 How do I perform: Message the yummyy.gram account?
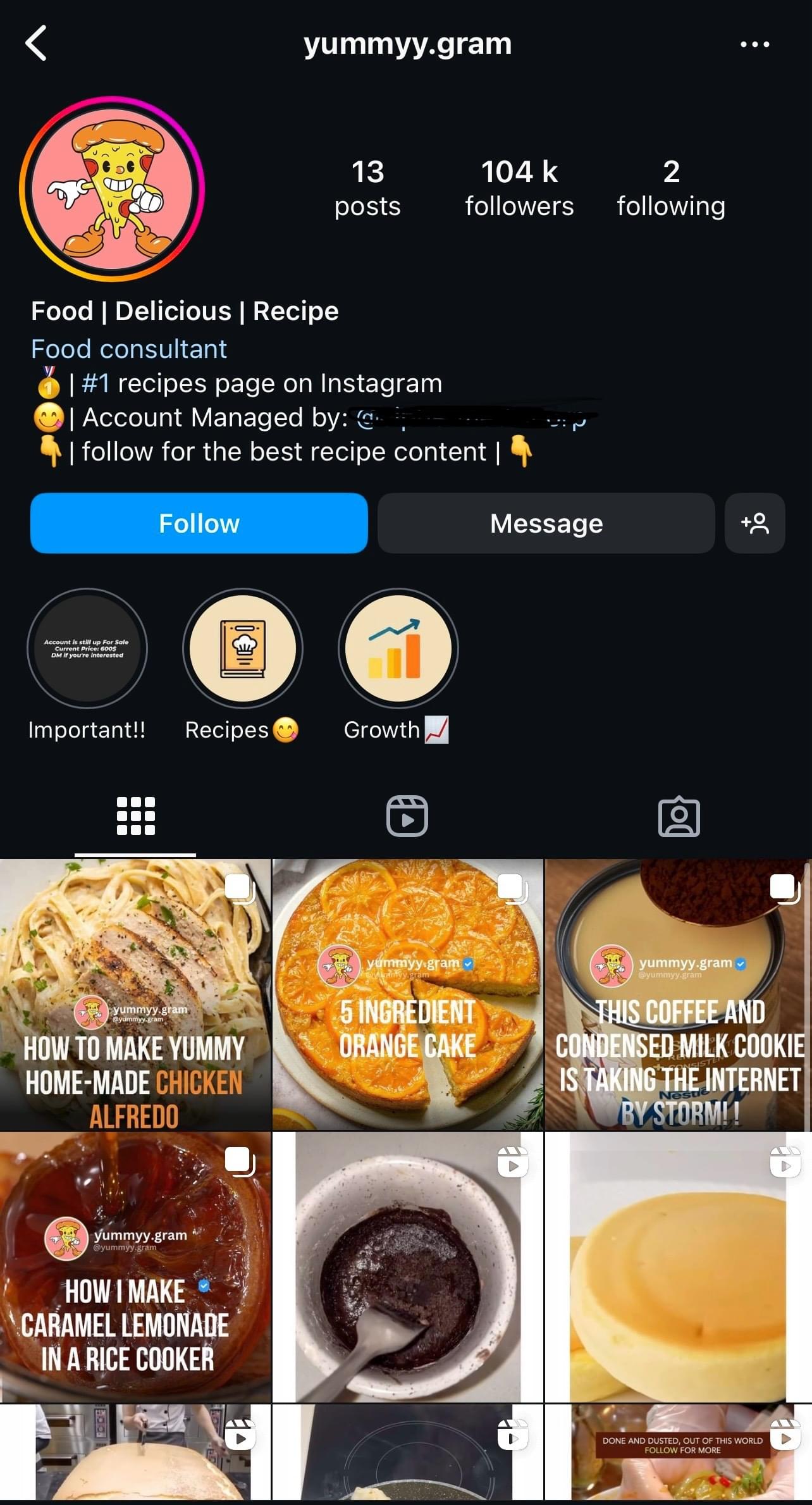546,523
